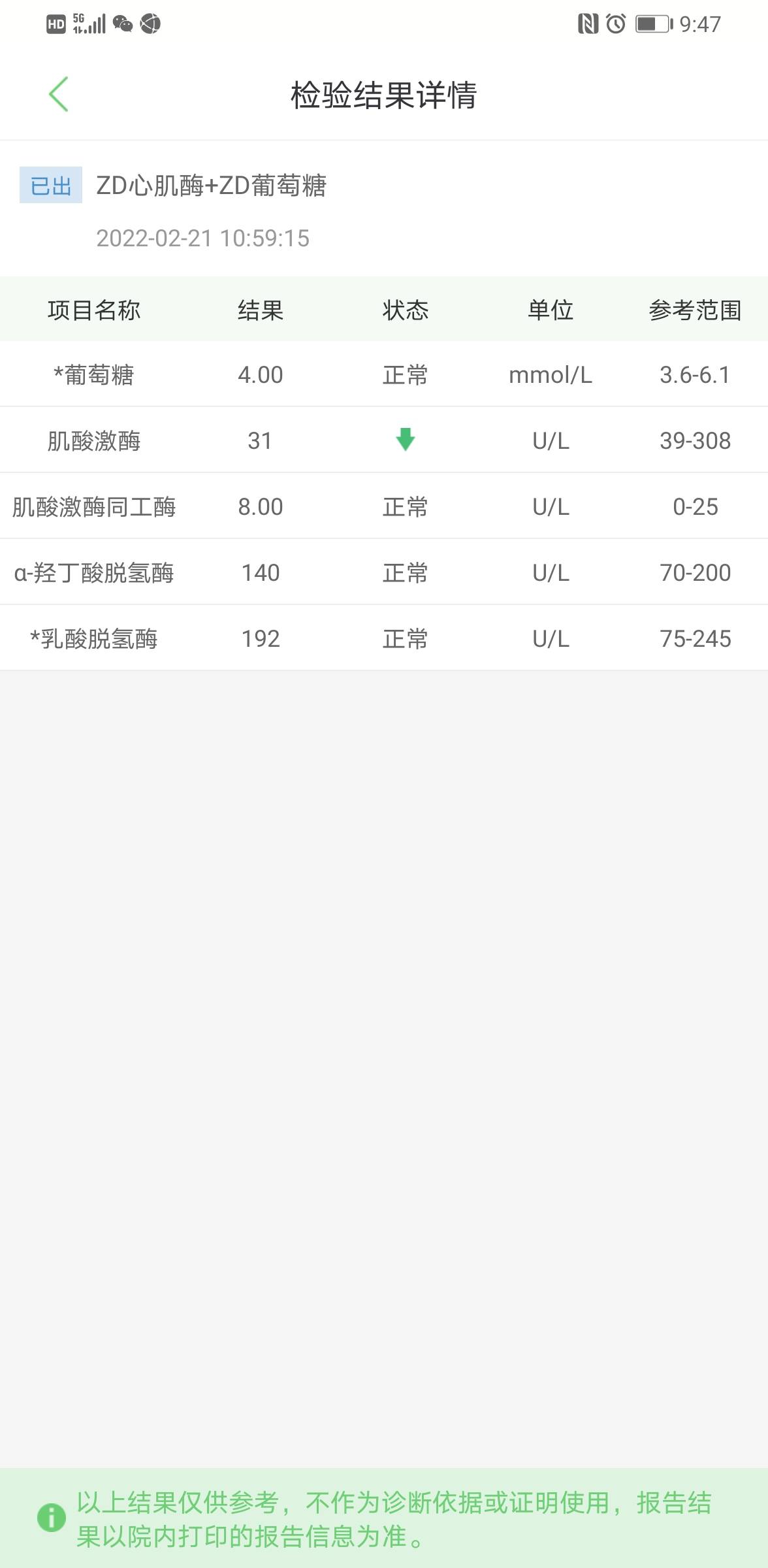Open the 检验结果详情 title header
This screenshot has width=768, height=1568.
point(384,93)
